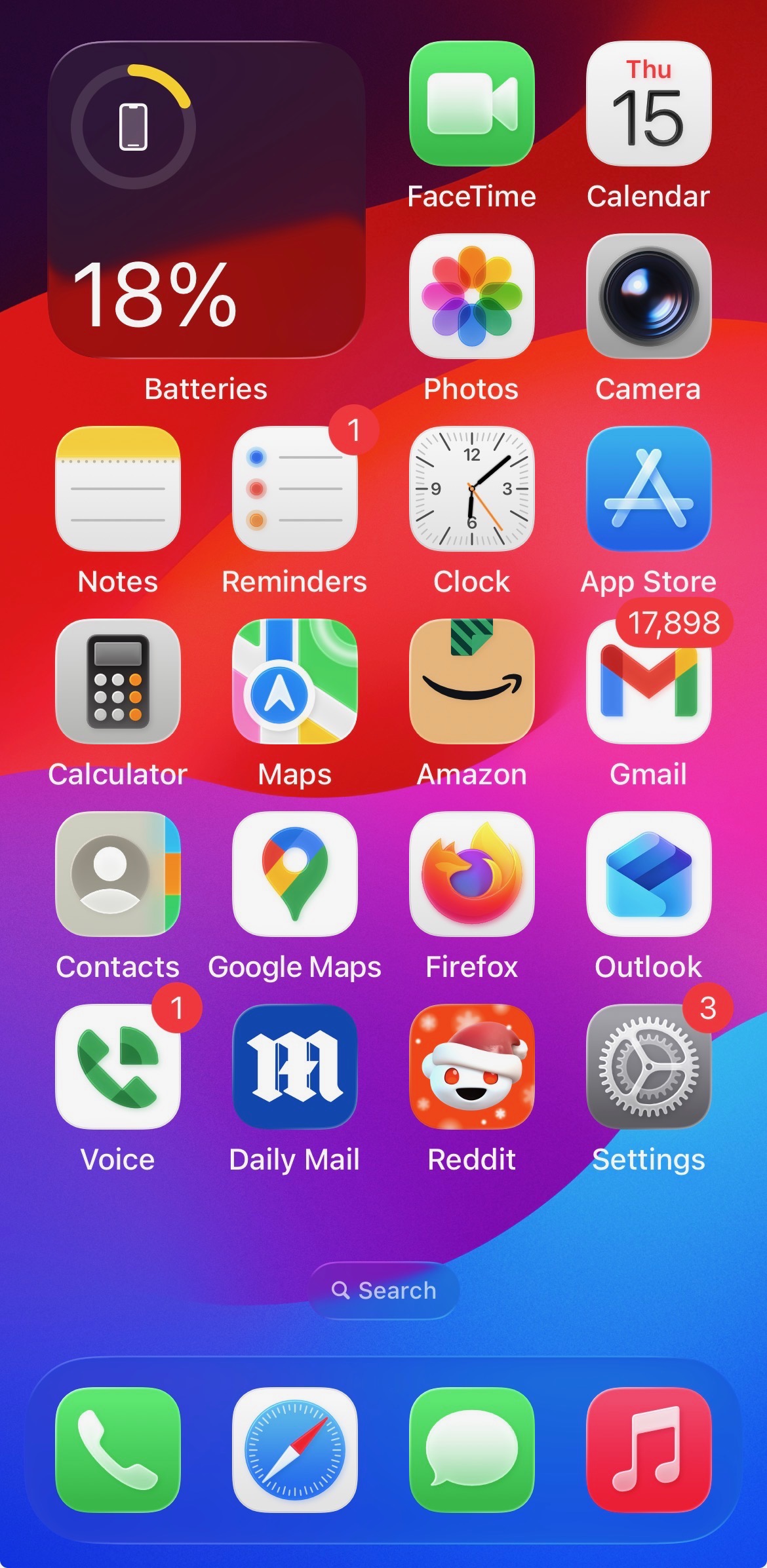Open the App Store
The image size is (767, 1568).
click(x=648, y=489)
